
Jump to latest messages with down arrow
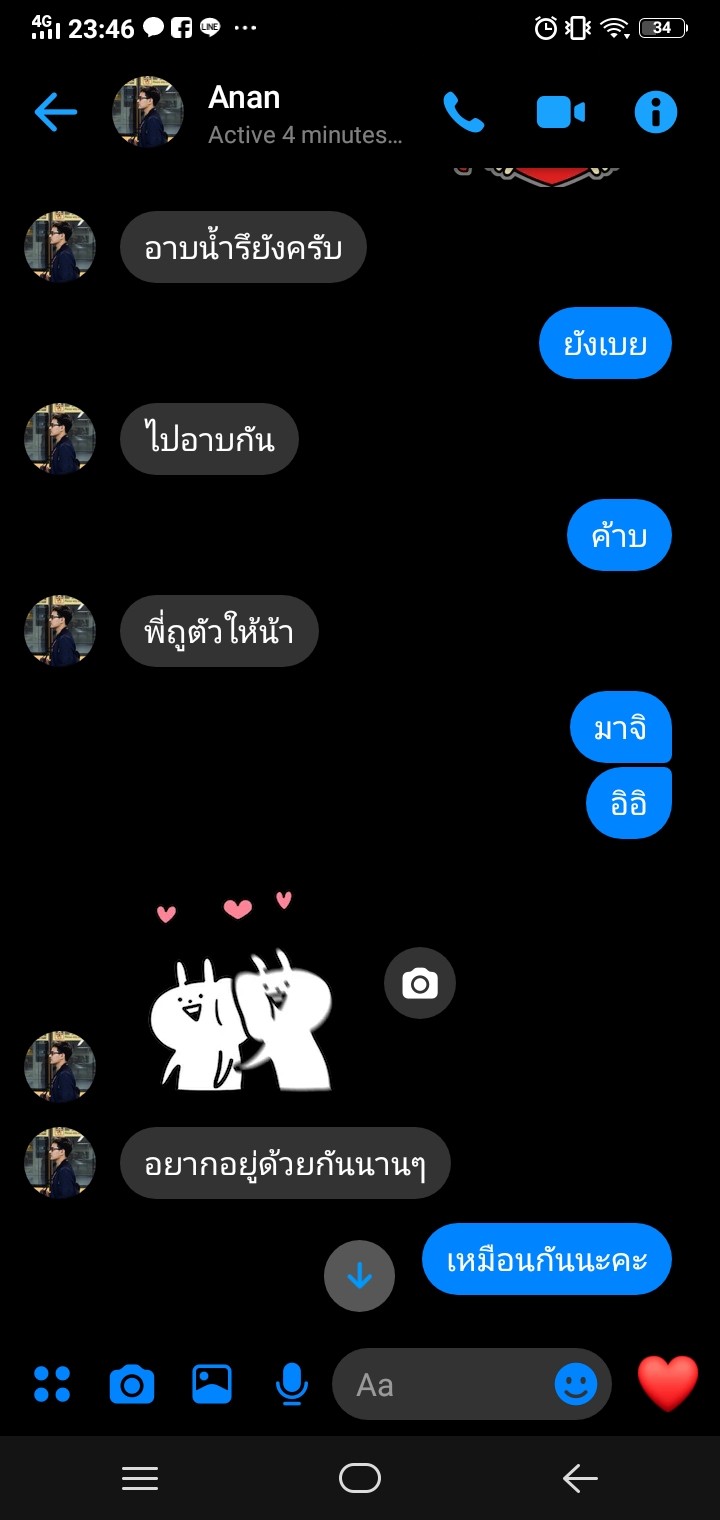[x=360, y=1276]
